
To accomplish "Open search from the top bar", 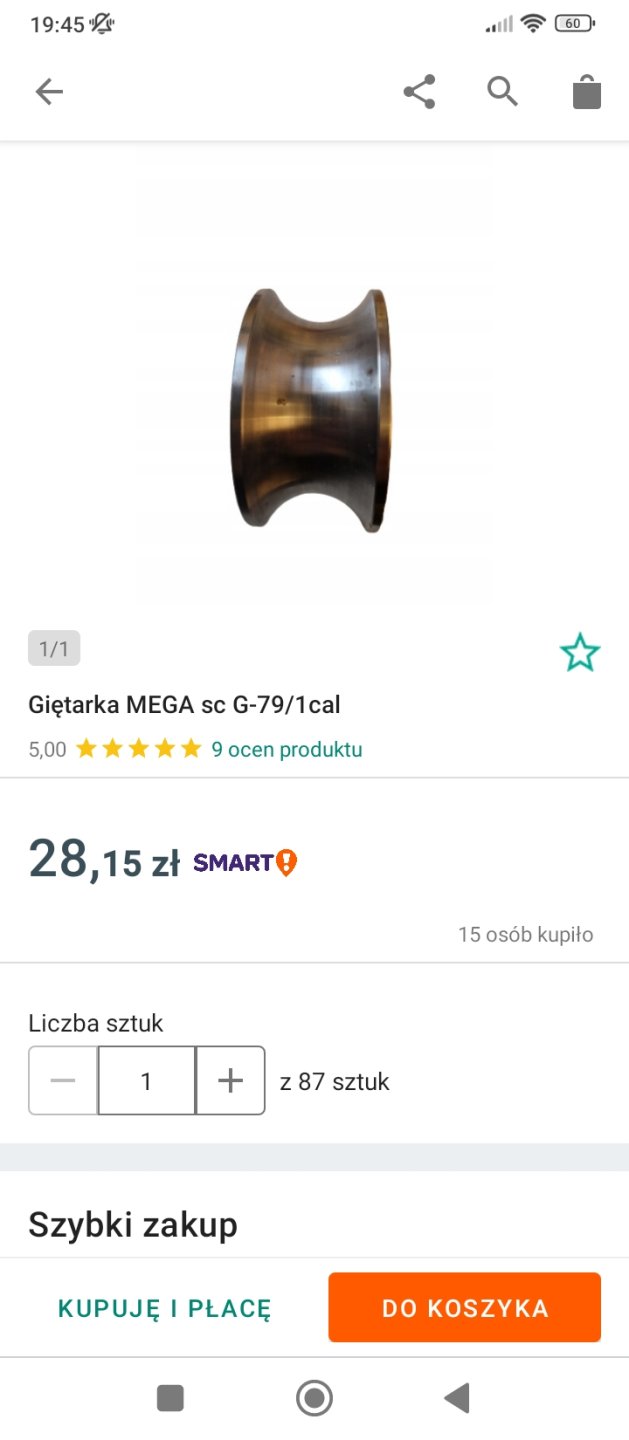I will [x=502, y=92].
